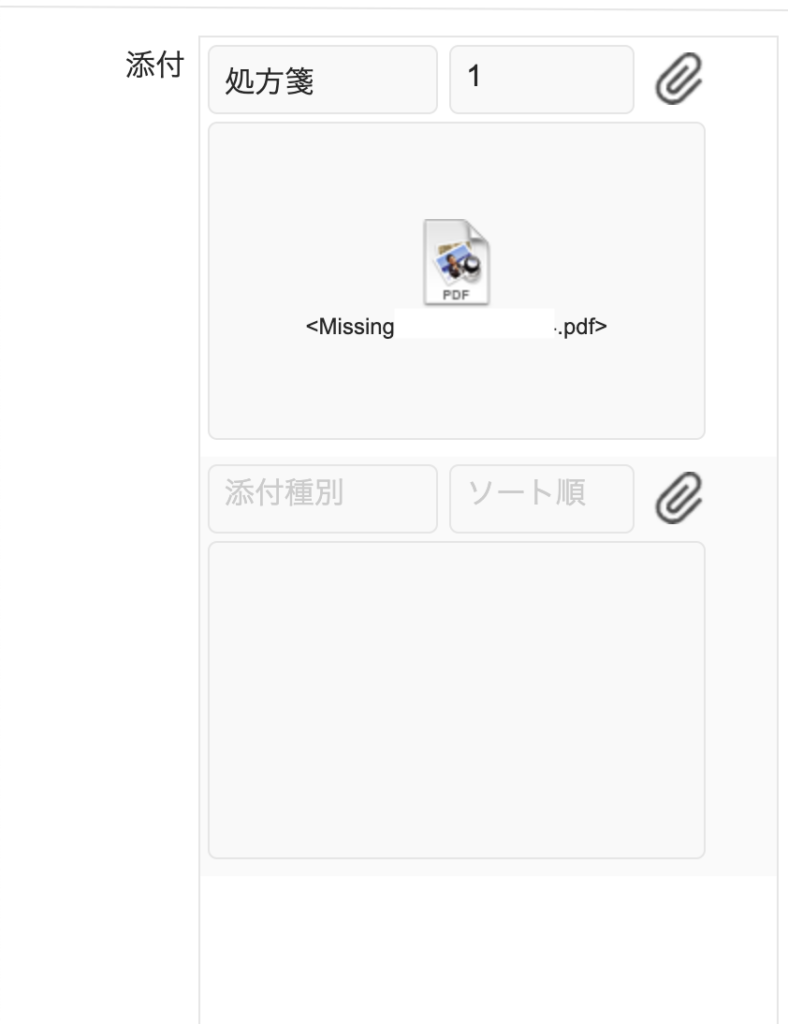Tap the empty ソート順 field
Screen dimensions: 788x1024
point(541,498)
